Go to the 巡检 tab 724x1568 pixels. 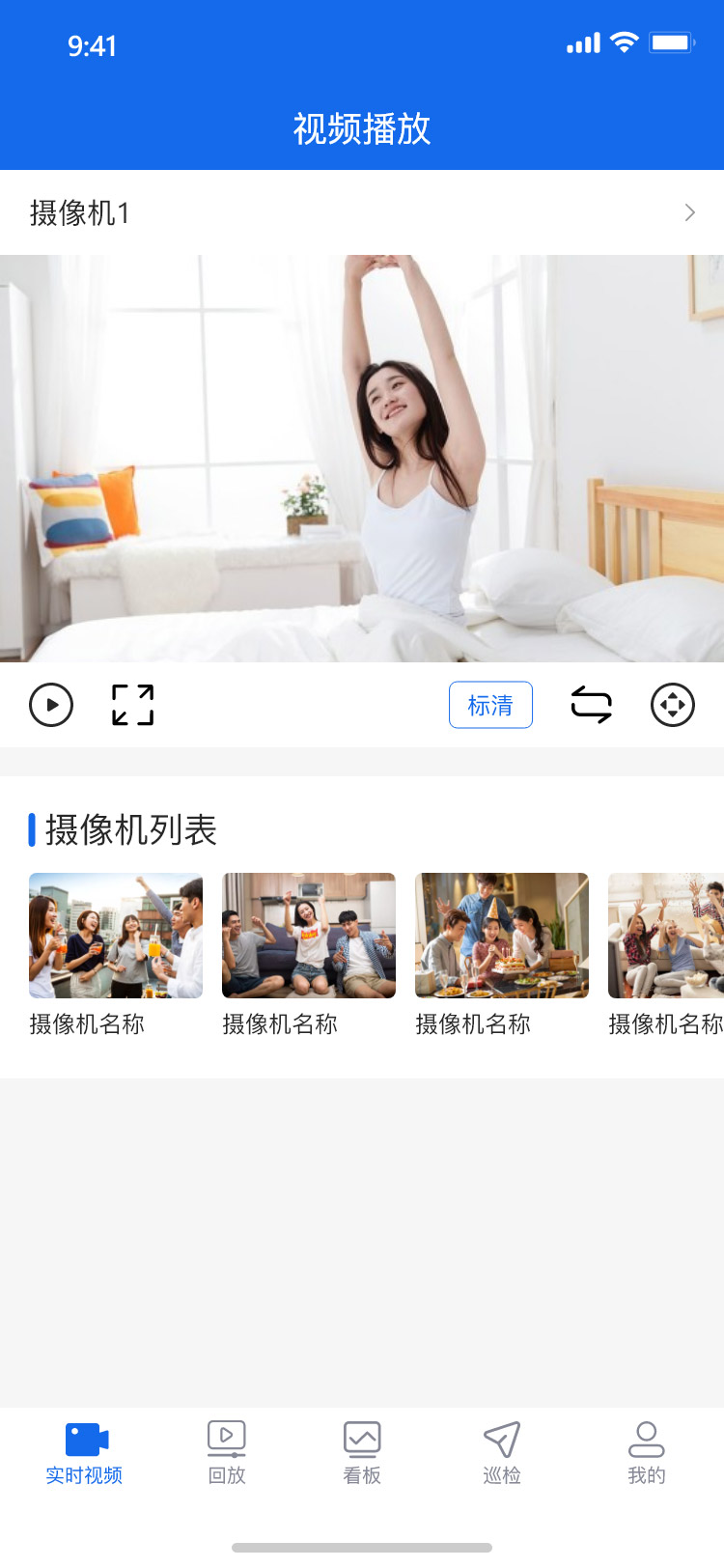502,1452
